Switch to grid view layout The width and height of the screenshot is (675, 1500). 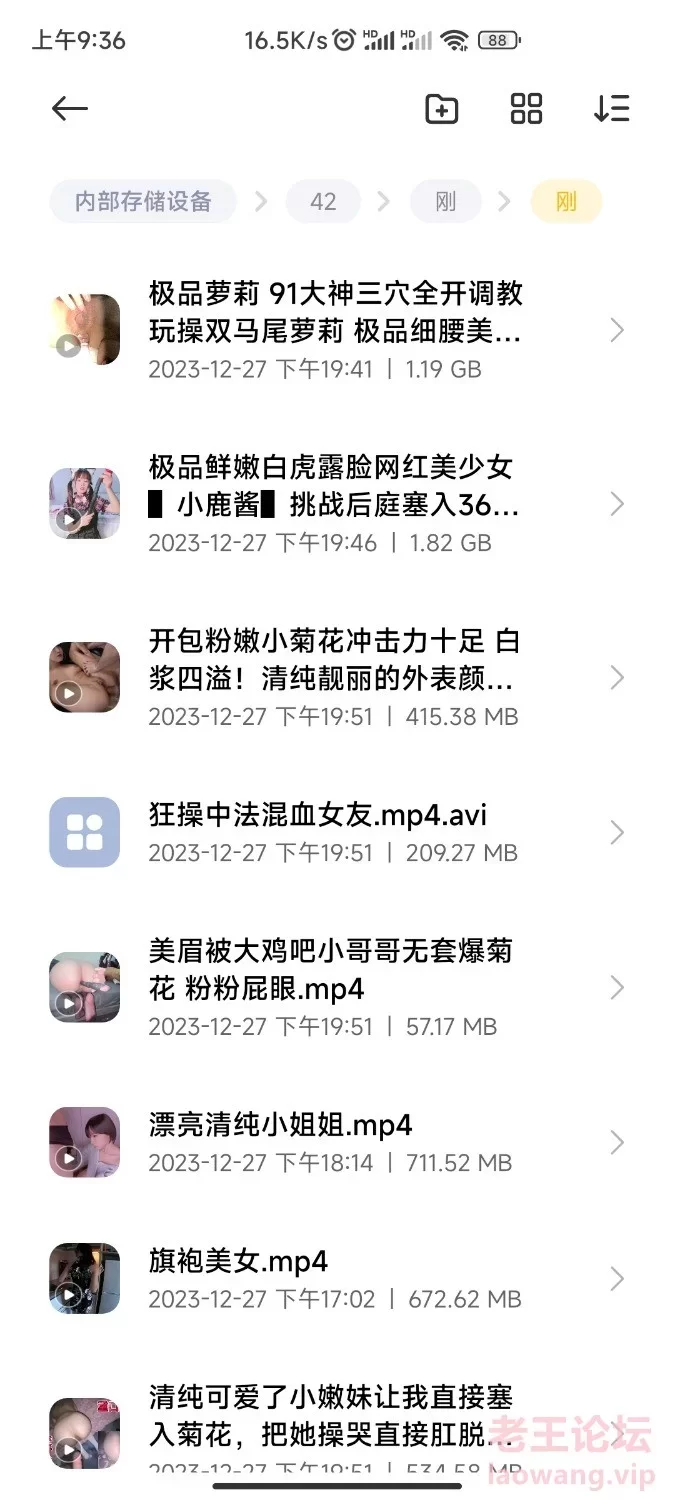[x=526, y=109]
